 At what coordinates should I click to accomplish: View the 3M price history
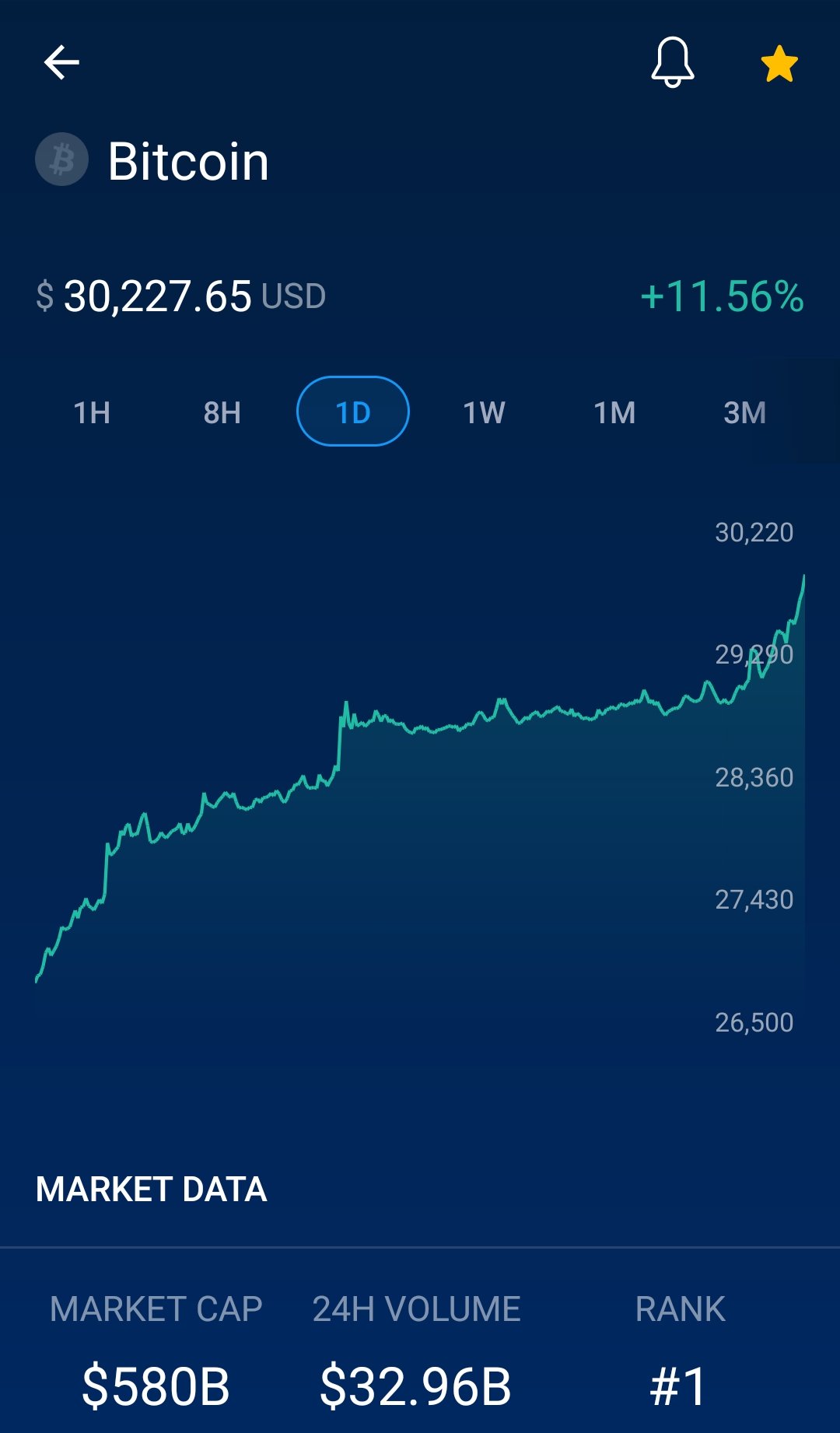(745, 412)
